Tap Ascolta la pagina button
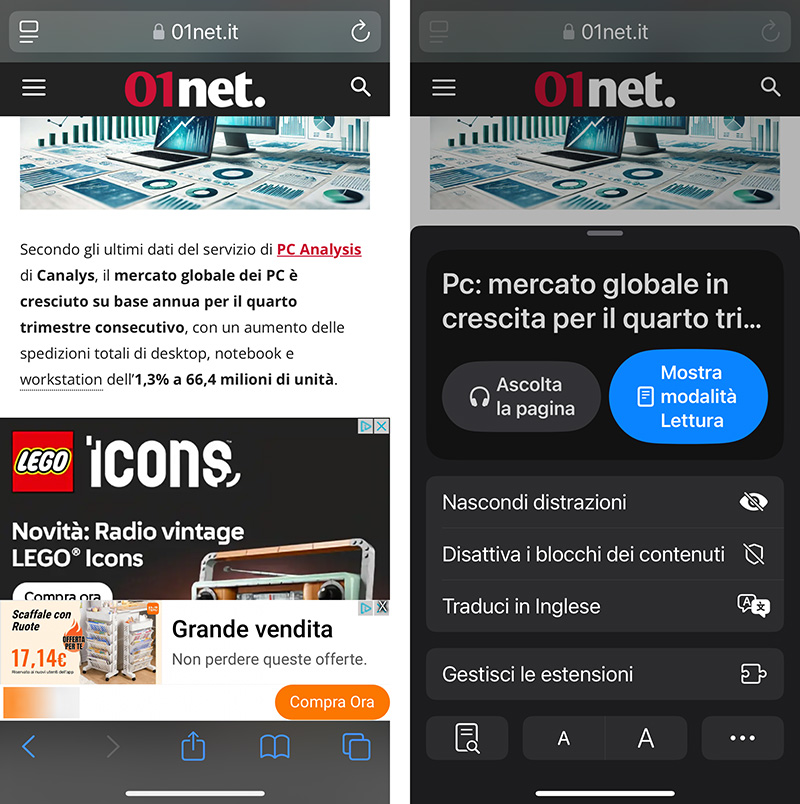 point(521,397)
